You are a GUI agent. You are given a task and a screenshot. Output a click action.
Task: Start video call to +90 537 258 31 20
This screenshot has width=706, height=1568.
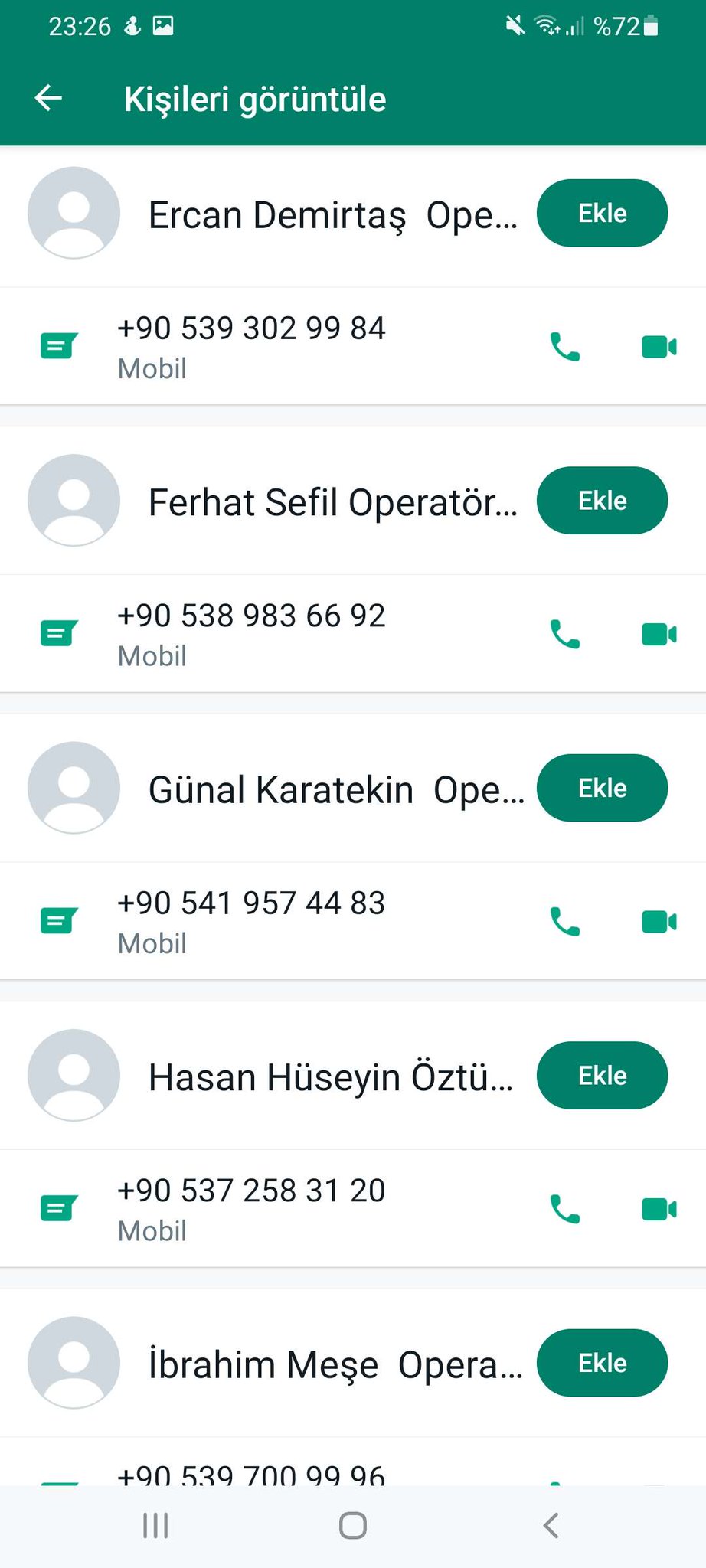(x=659, y=1210)
